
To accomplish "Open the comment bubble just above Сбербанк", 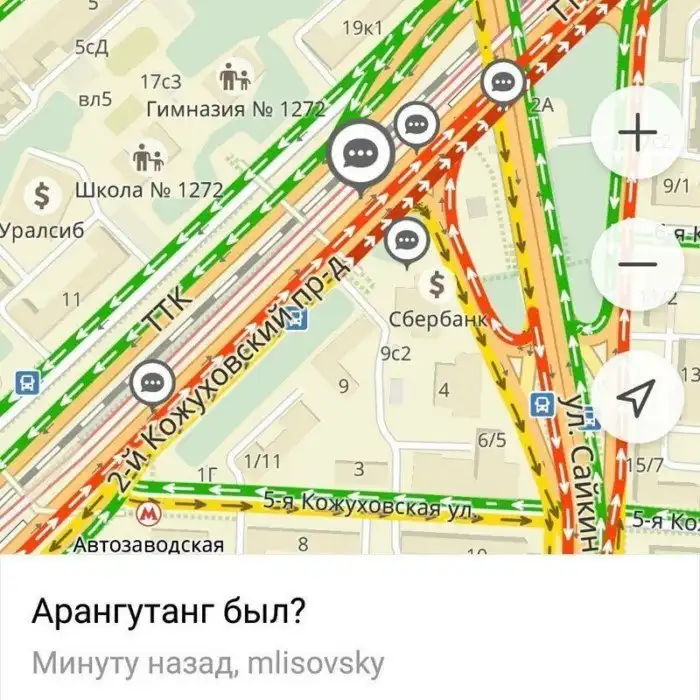I will (x=406, y=241).
